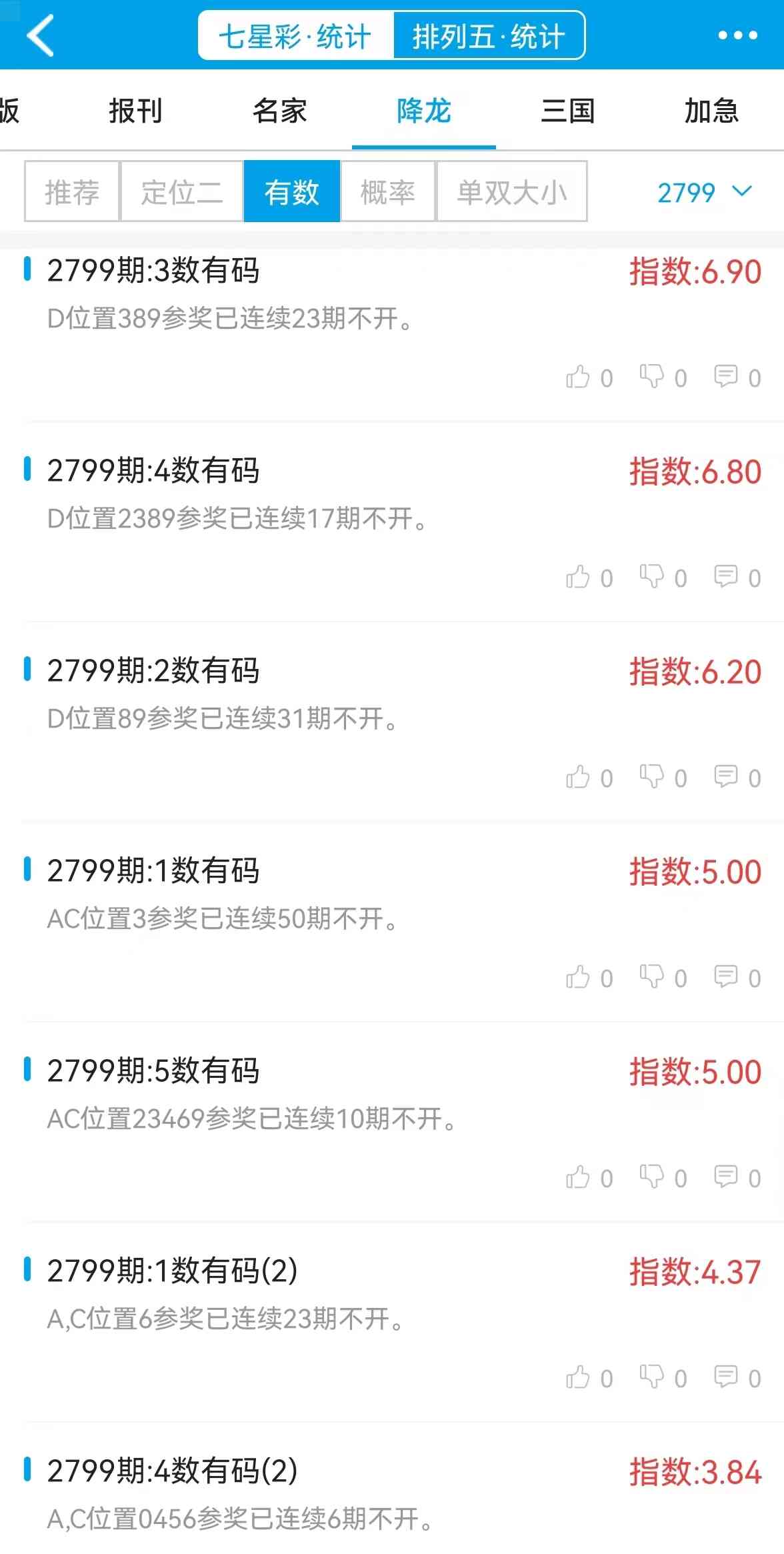Choose the 定位二 filter
The image size is (784, 1554).
click(x=181, y=192)
